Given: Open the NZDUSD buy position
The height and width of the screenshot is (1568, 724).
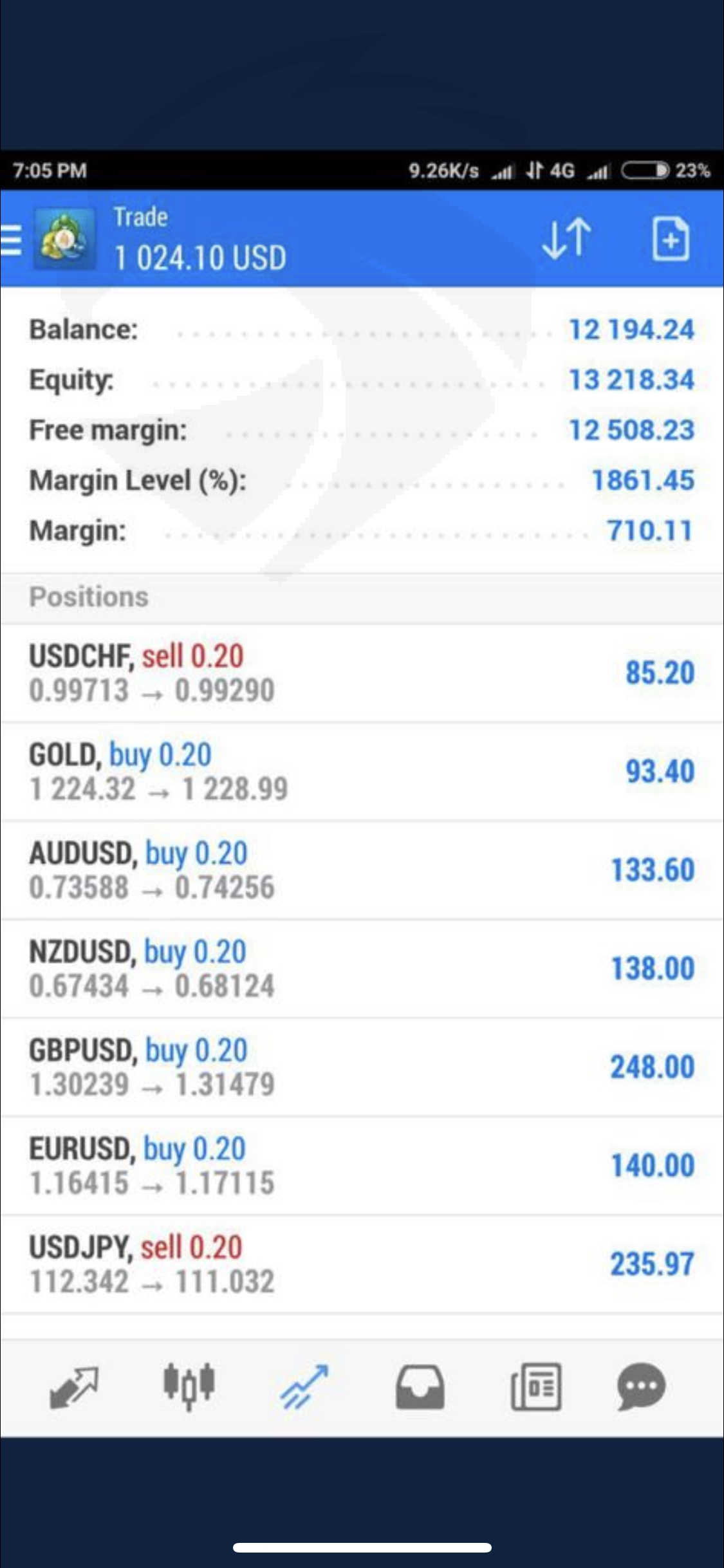Looking at the screenshot, I should coord(360,969).
